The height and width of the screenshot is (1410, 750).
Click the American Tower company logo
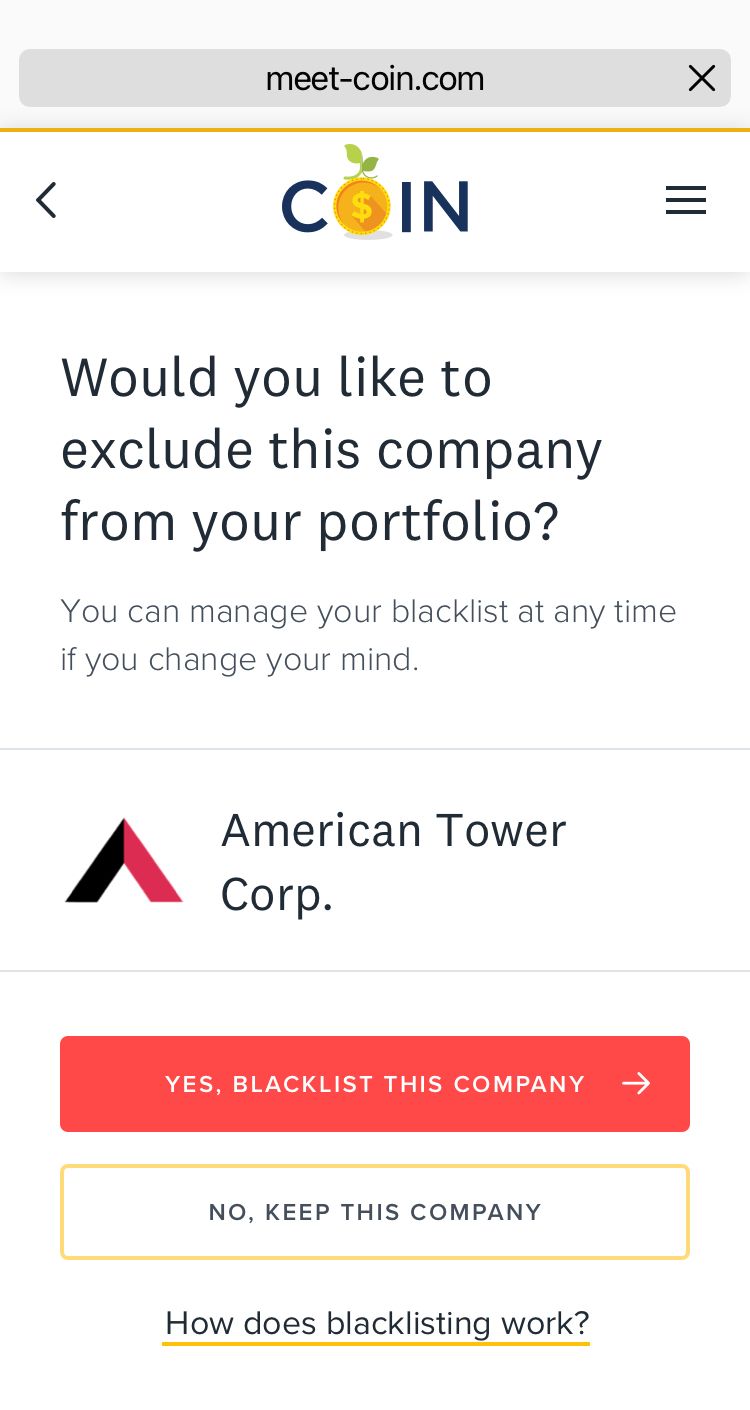click(124, 860)
